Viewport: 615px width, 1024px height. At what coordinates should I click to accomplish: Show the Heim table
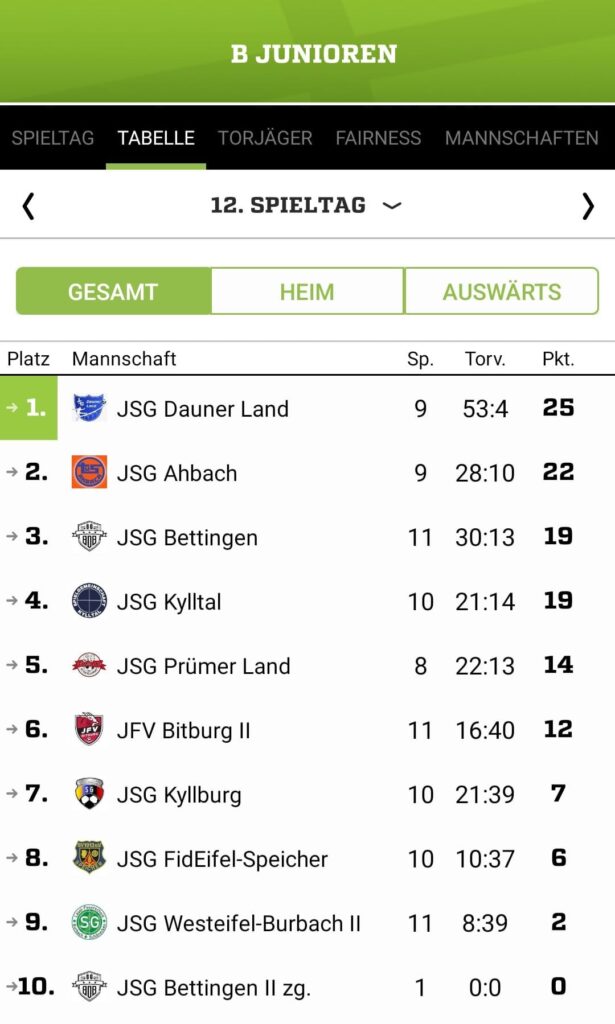307,291
